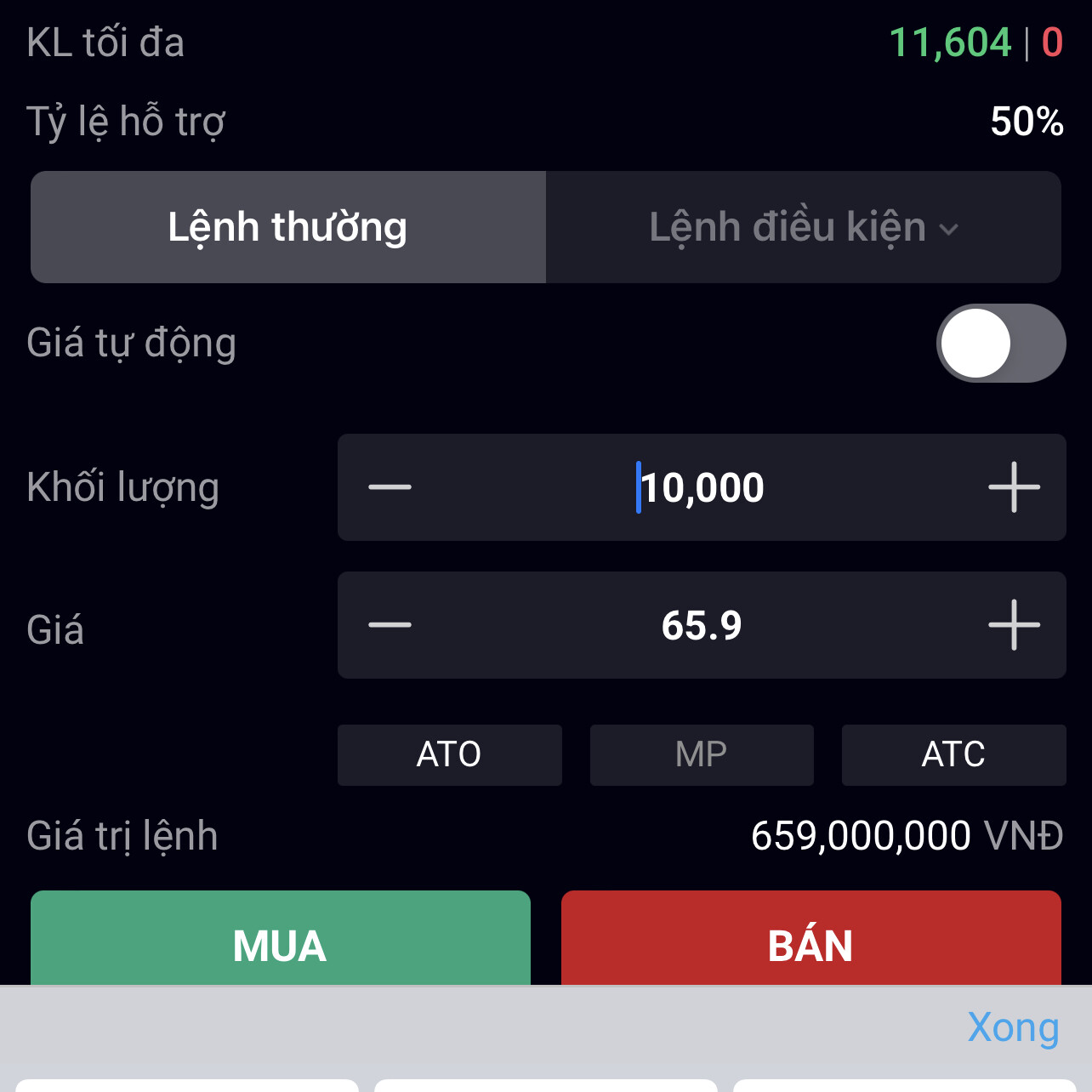The image size is (1092, 1092).
Task: Select the MP order type
Action: pos(702,754)
